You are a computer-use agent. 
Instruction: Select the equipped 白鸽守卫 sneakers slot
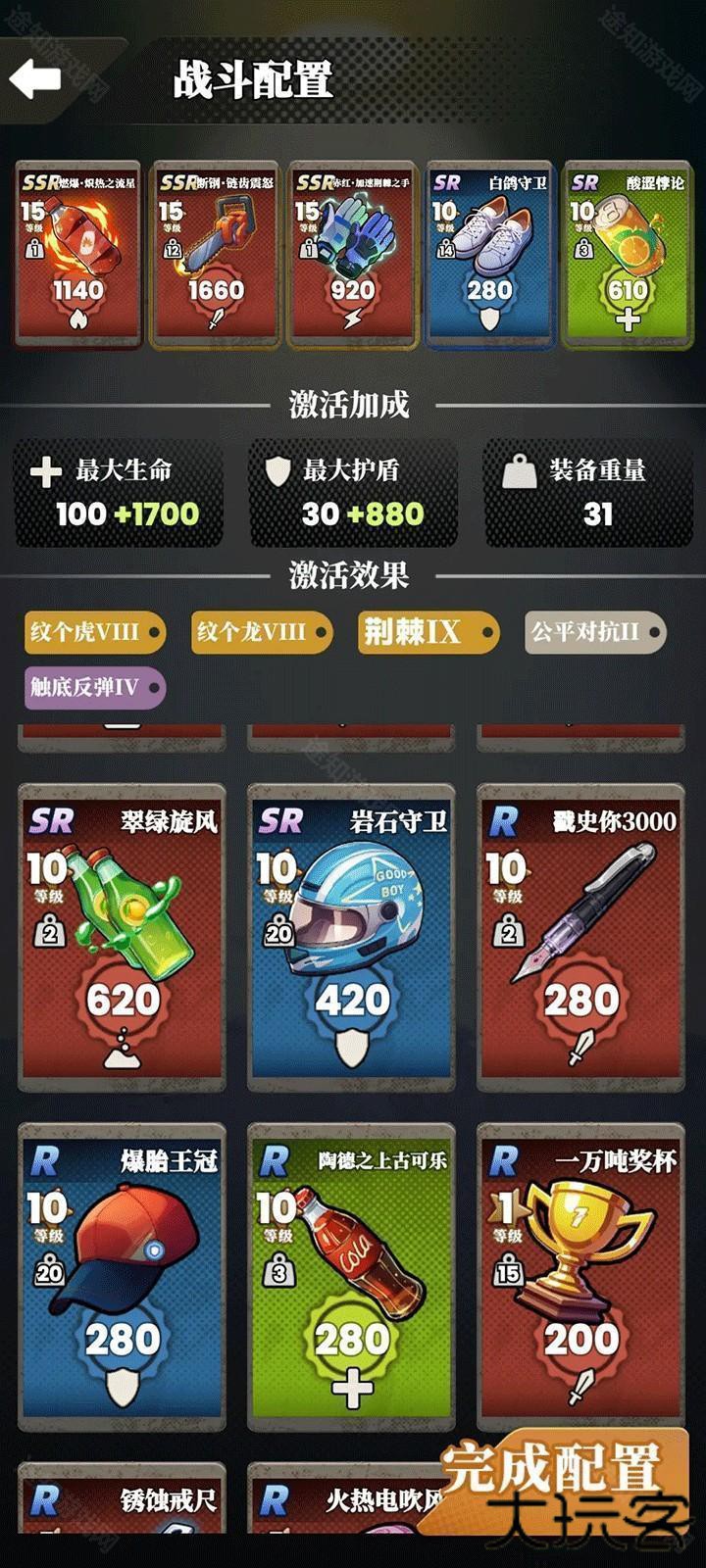click(x=489, y=255)
